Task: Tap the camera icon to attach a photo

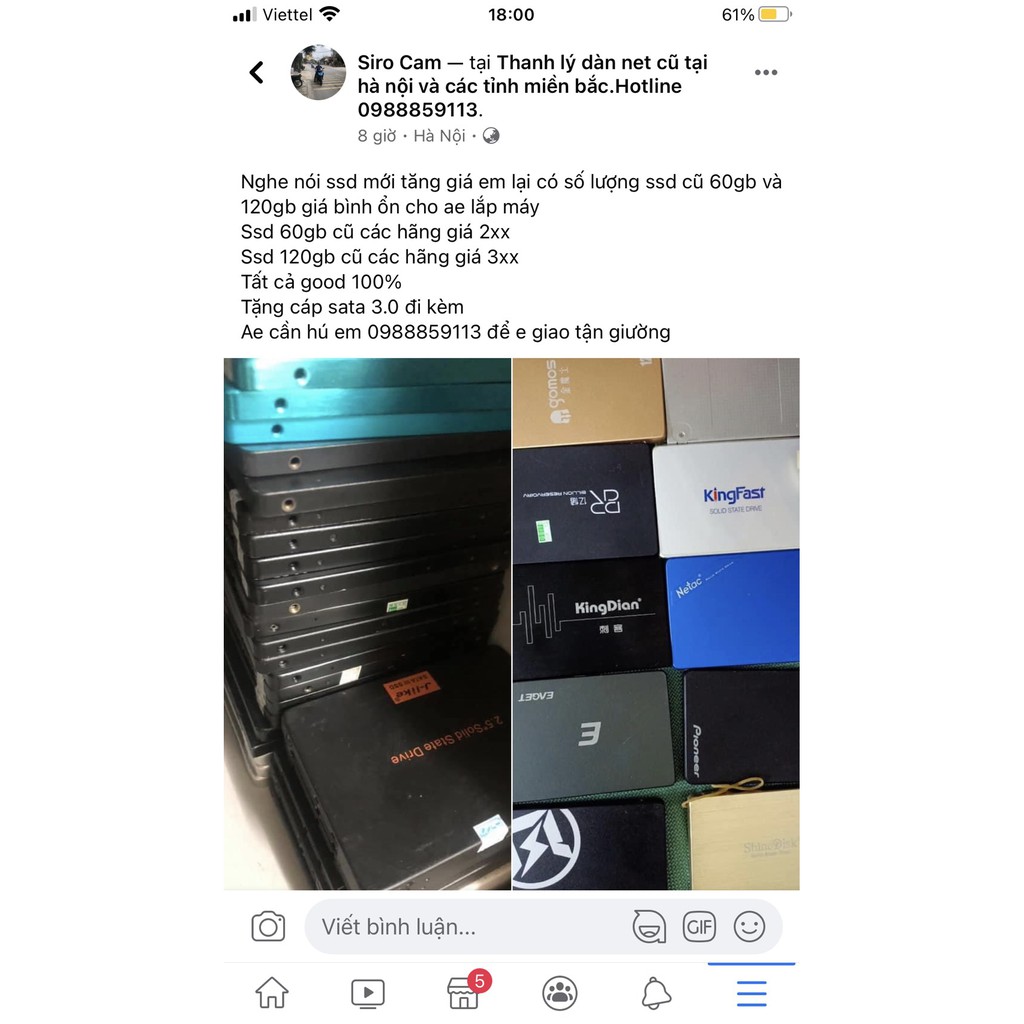Action: pos(268,927)
